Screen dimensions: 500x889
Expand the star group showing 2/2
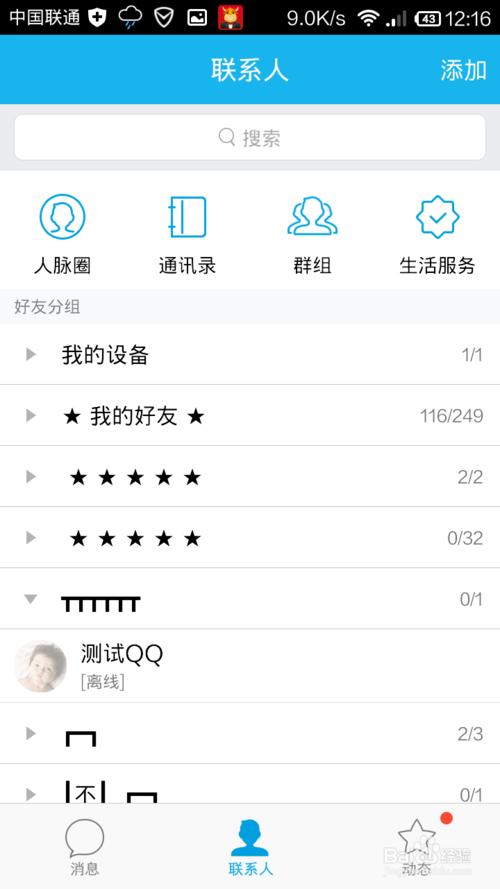[x=250, y=477]
